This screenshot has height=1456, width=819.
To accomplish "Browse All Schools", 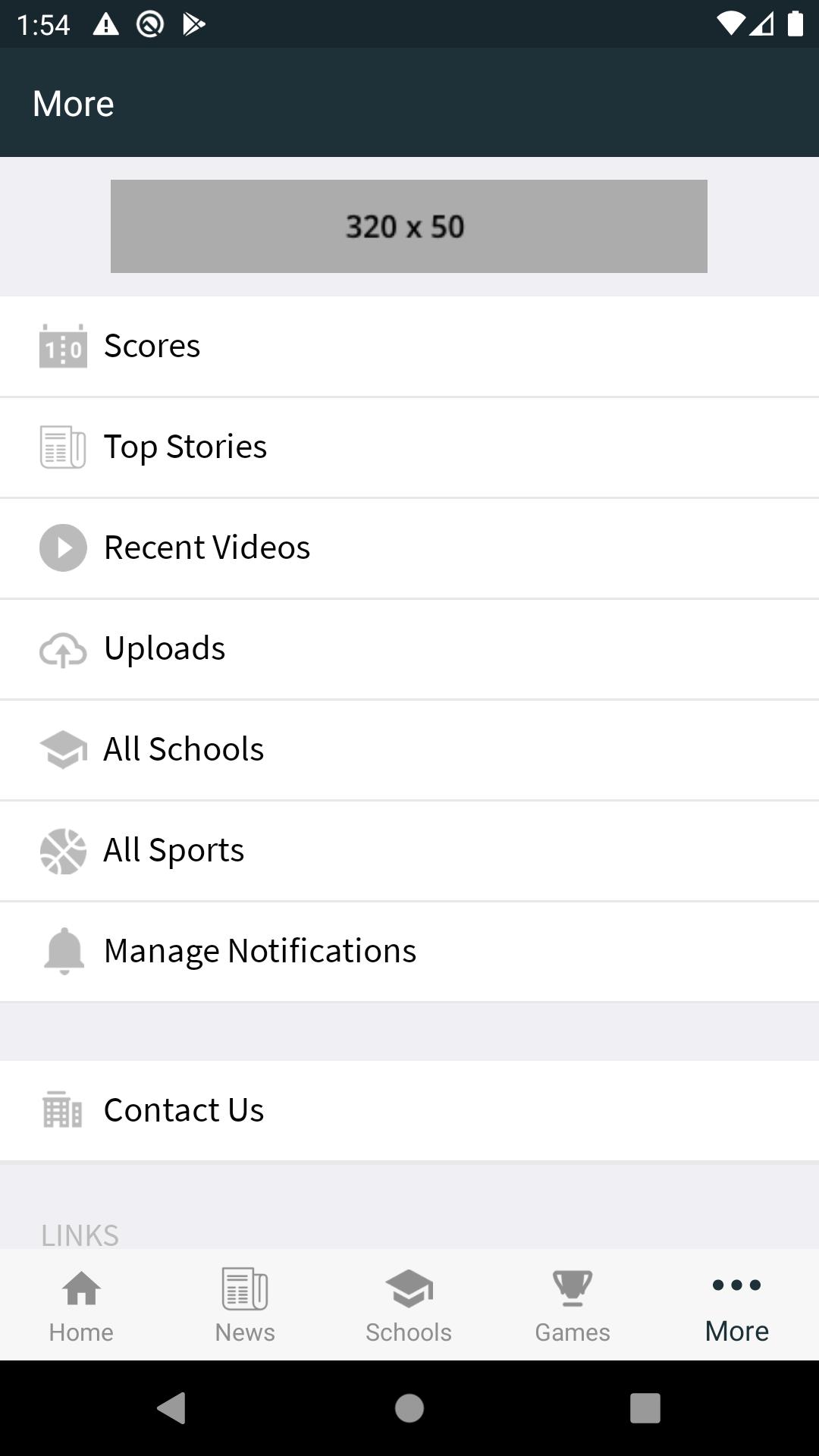I will 409,749.
